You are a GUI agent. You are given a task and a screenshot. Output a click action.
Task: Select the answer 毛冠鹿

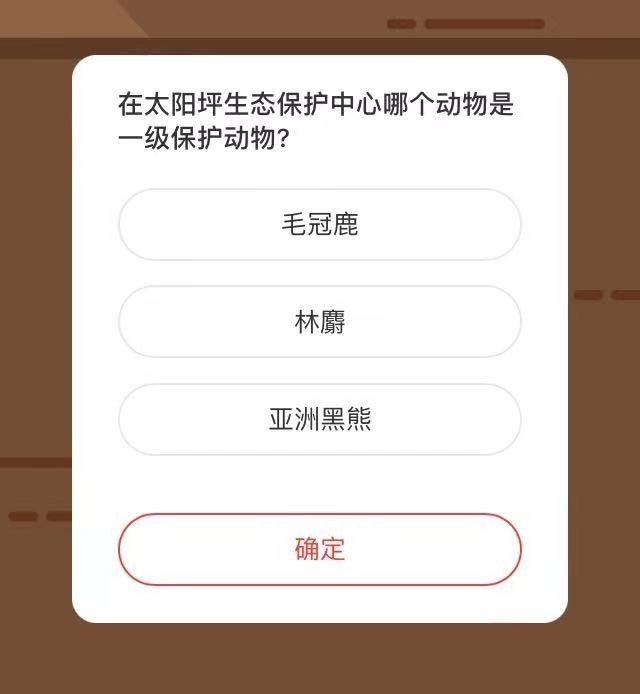point(320,225)
